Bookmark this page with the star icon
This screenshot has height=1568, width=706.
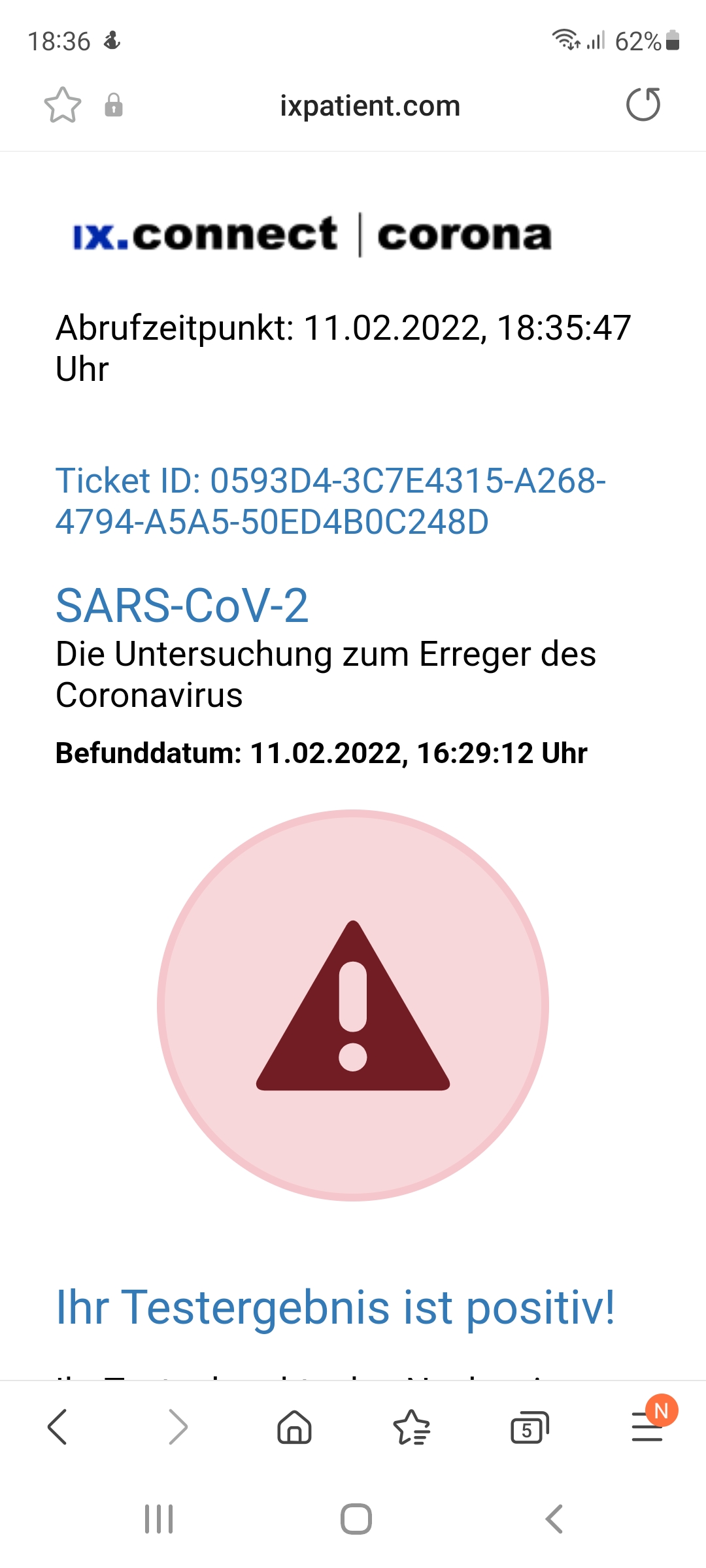pyautogui.click(x=63, y=105)
